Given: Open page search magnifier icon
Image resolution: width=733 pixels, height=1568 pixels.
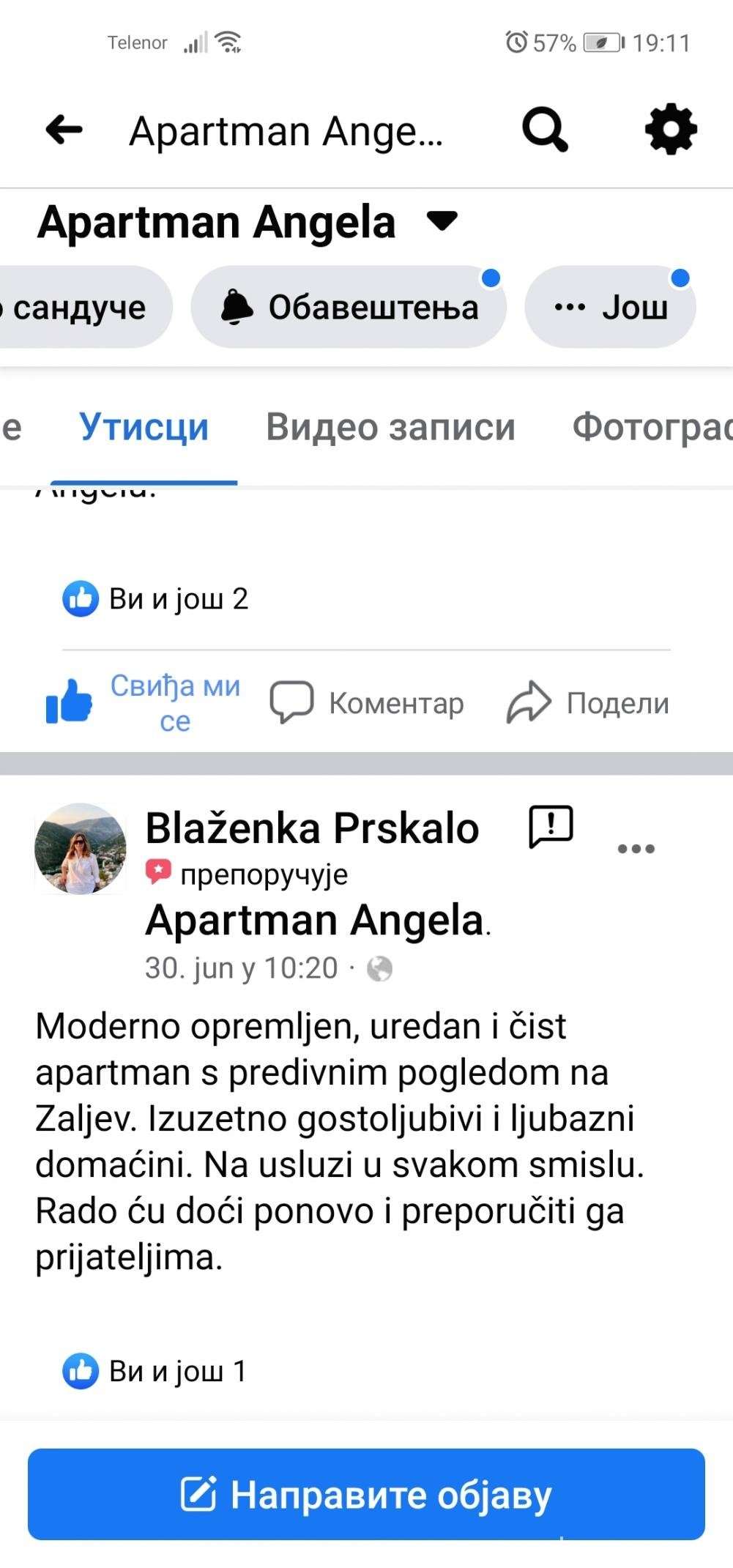Looking at the screenshot, I should pos(545,130).
